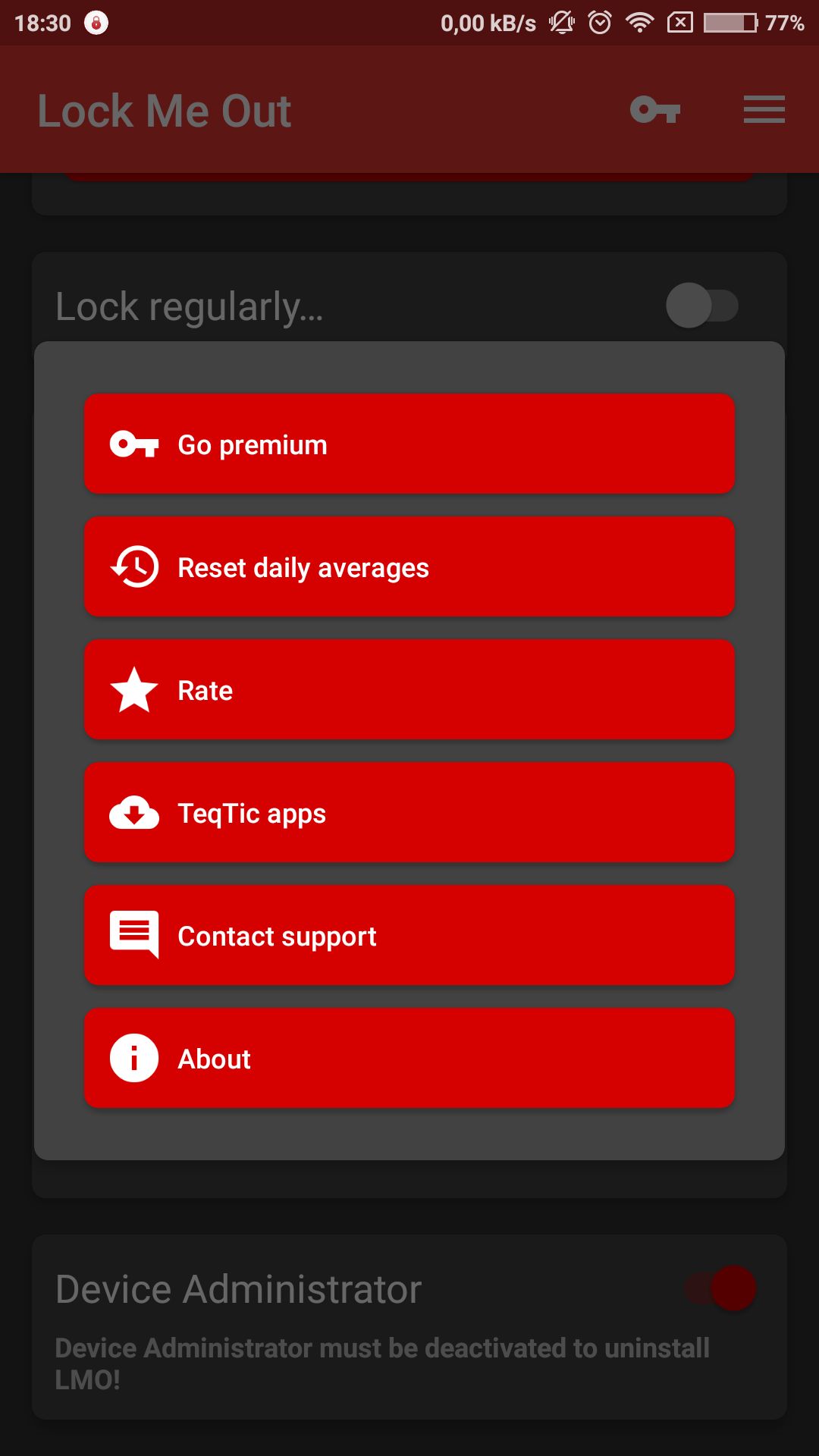Tap the hamburger menu icon
This screenshot has width=819, height=1456.
(x=764, y=110)
